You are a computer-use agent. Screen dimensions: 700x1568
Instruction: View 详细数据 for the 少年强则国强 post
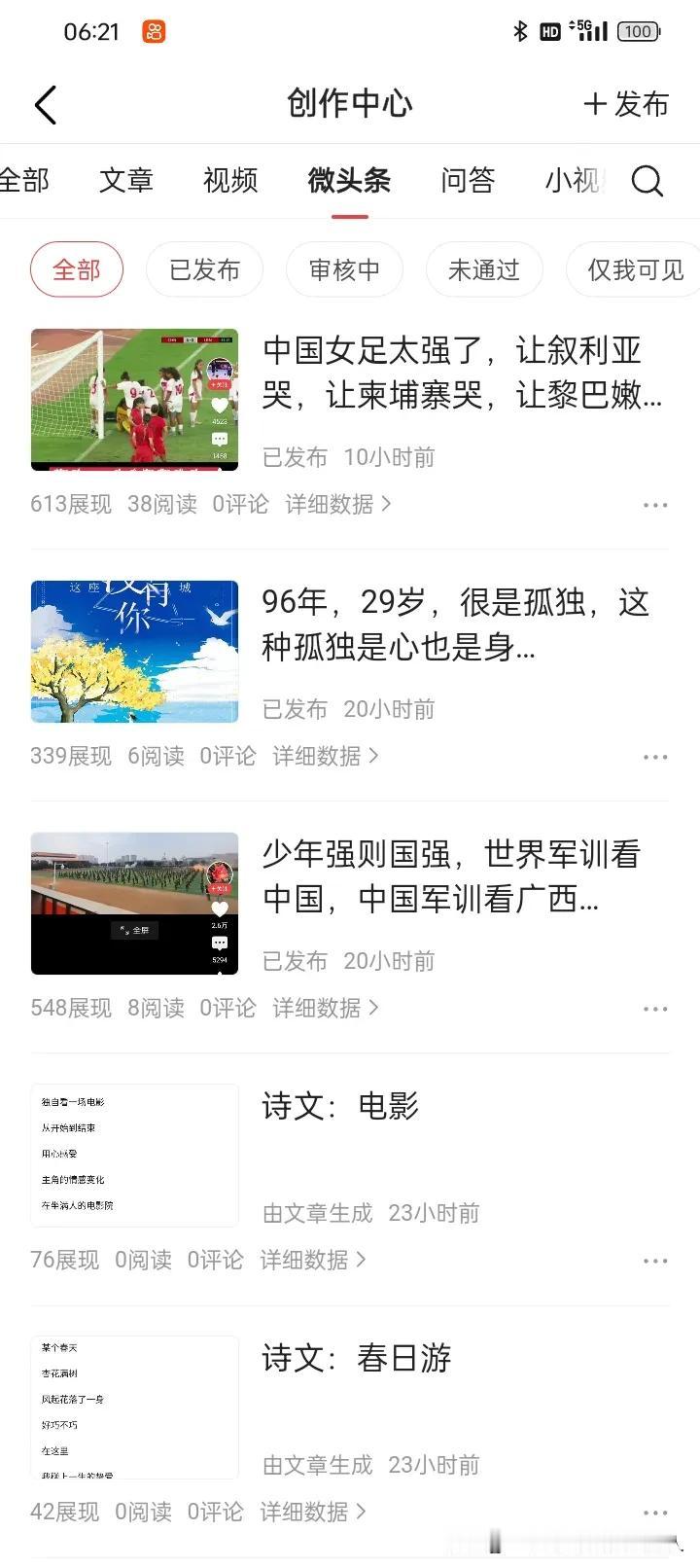326,1008
